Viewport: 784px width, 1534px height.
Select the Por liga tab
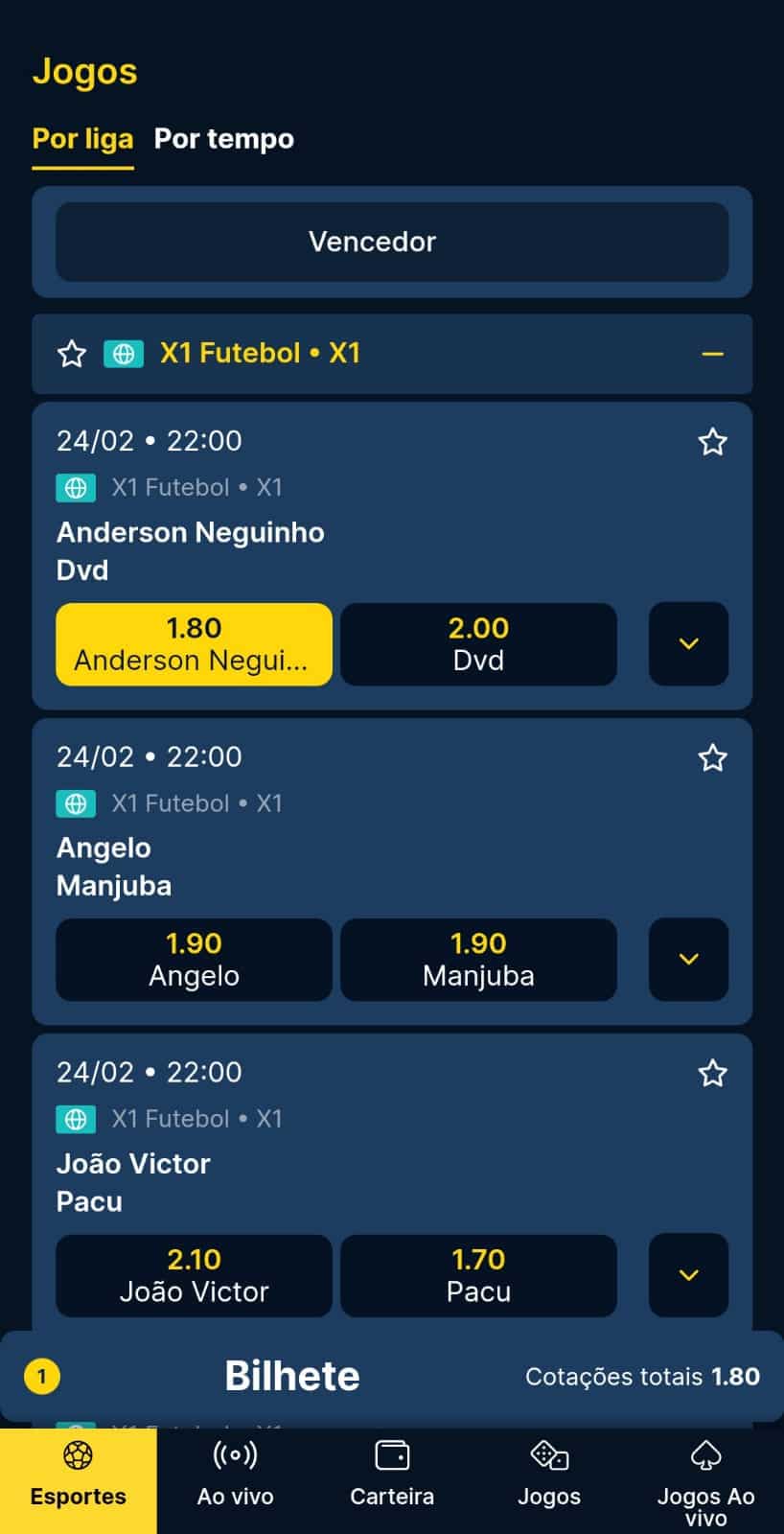[x=82, y=139]
